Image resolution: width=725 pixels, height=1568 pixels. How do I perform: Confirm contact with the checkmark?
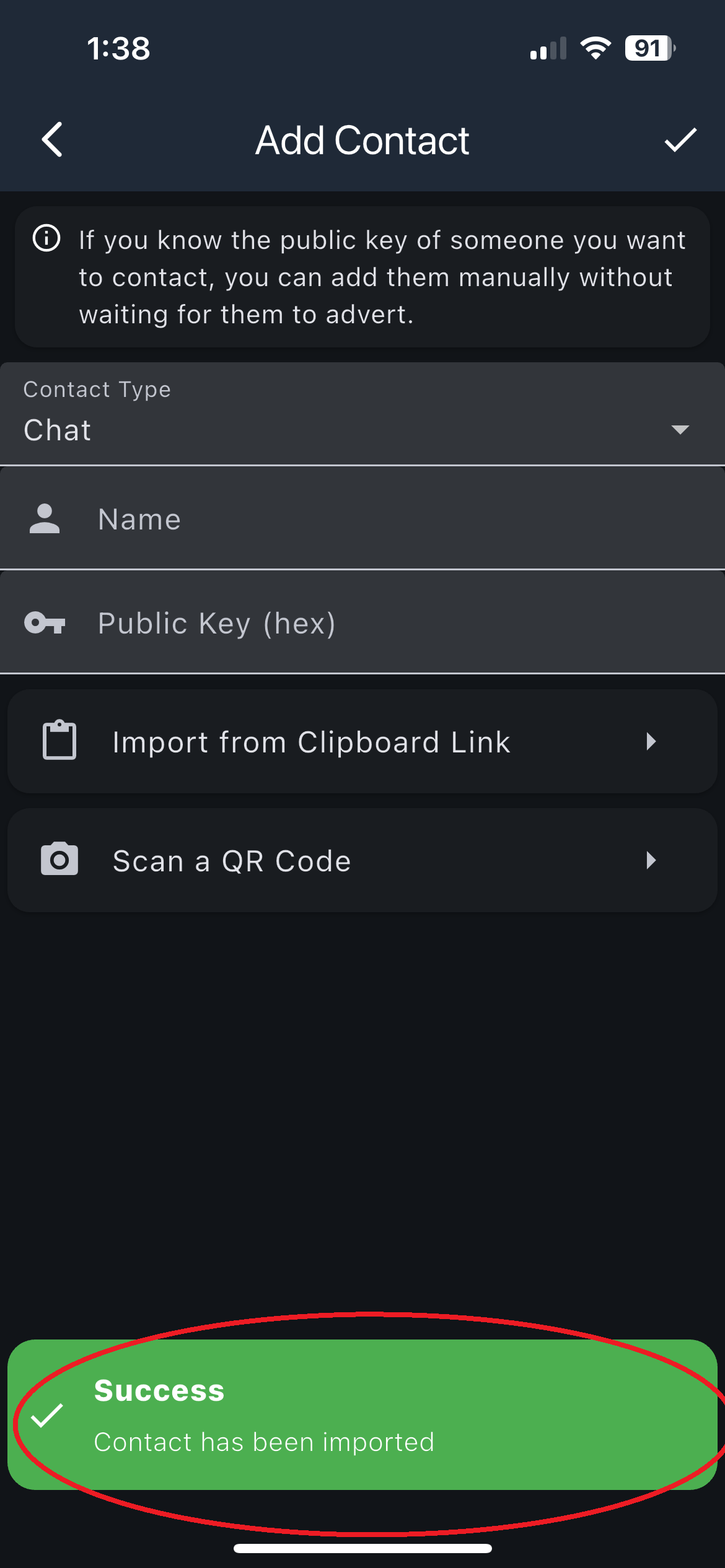tap(680, 140)
